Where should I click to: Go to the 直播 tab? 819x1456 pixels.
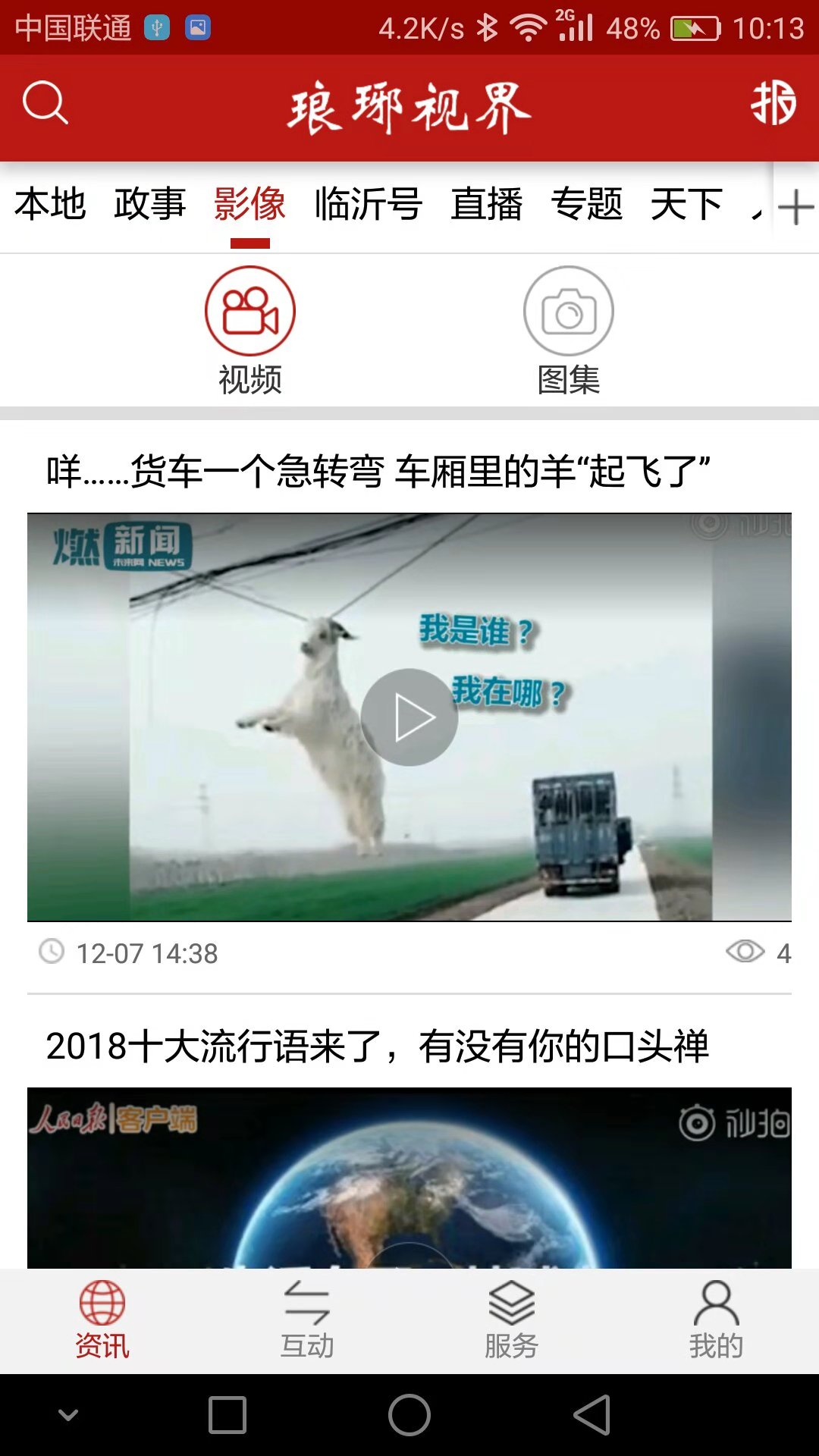tap(486, 205)
